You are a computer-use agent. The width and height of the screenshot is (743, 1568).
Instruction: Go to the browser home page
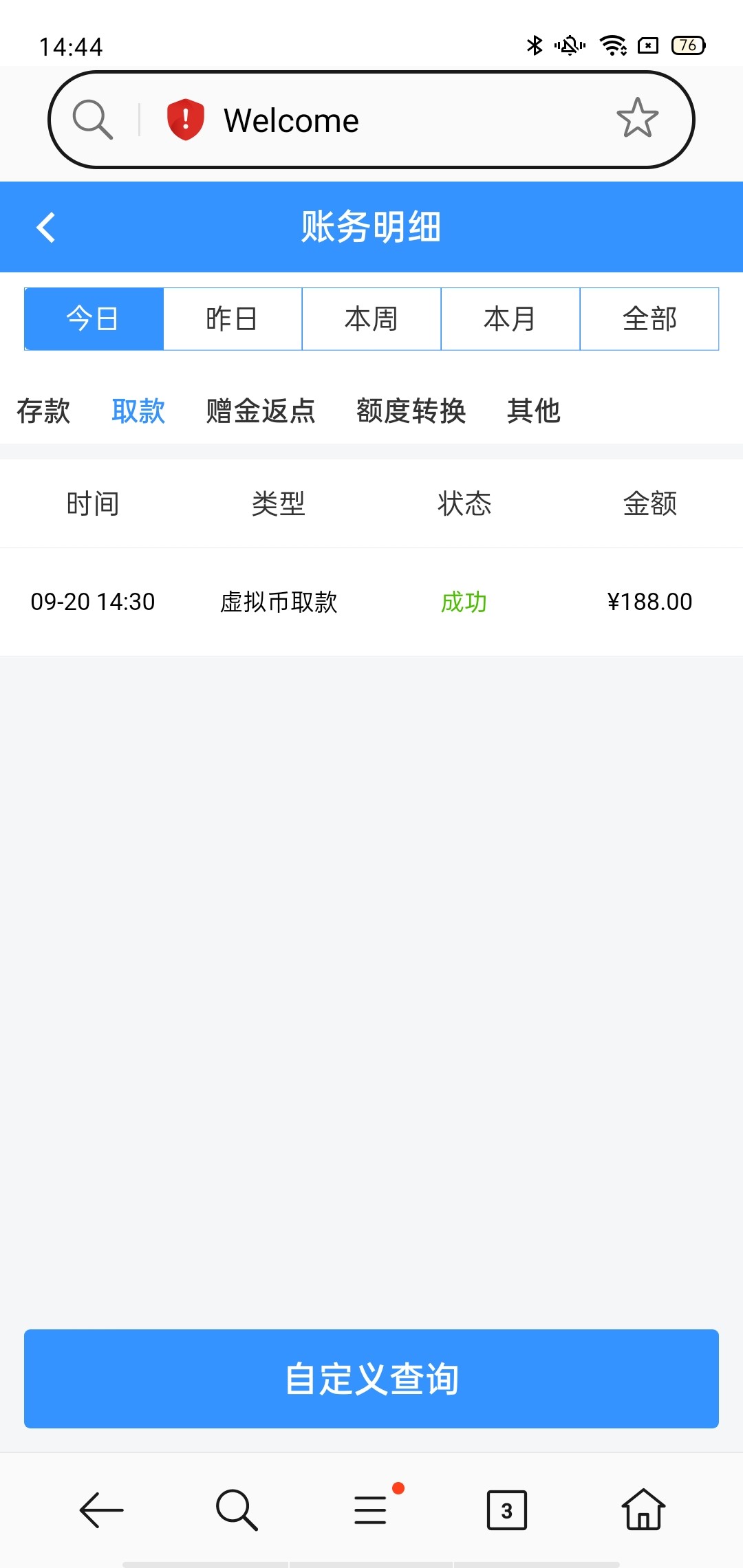(x=643, y=1510)
